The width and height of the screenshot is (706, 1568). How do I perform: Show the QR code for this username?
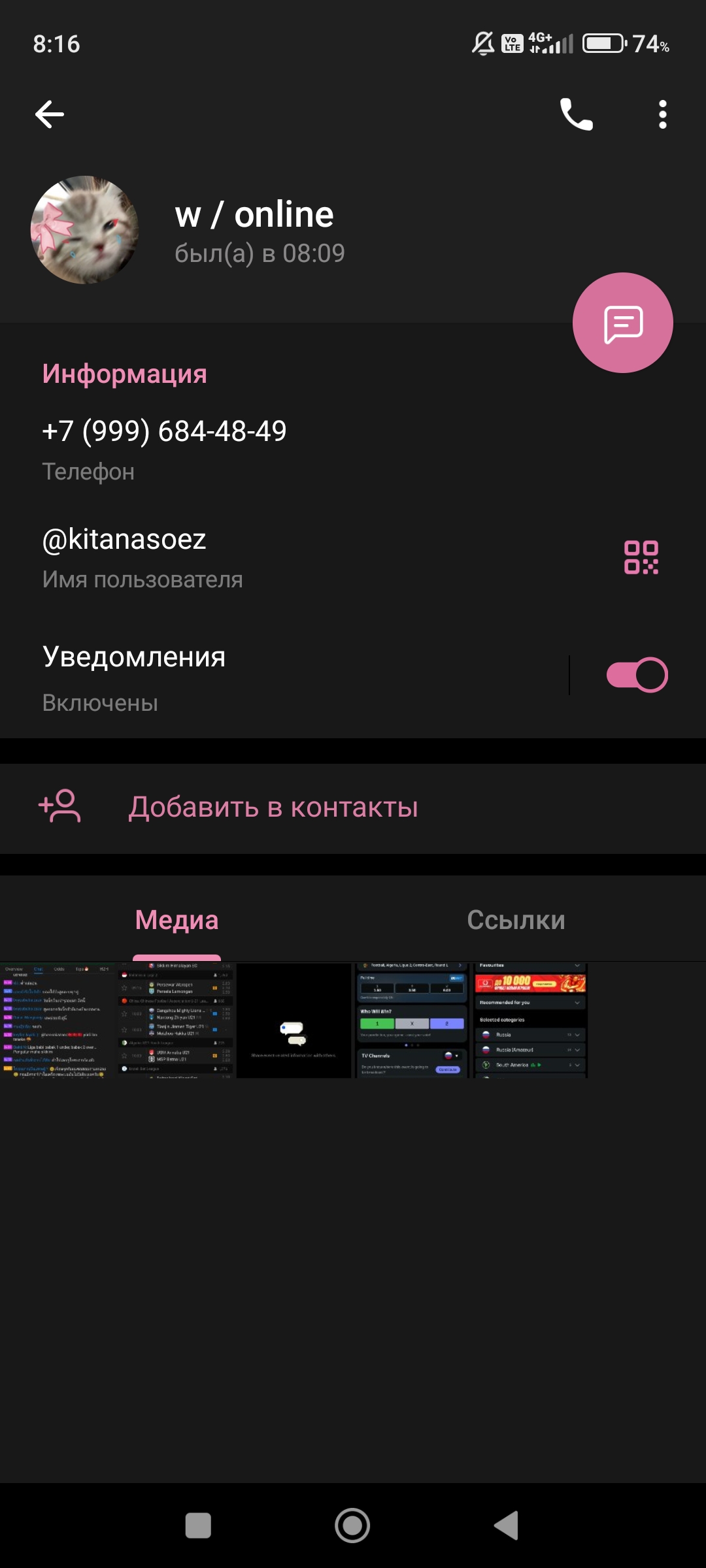point(641,557)
